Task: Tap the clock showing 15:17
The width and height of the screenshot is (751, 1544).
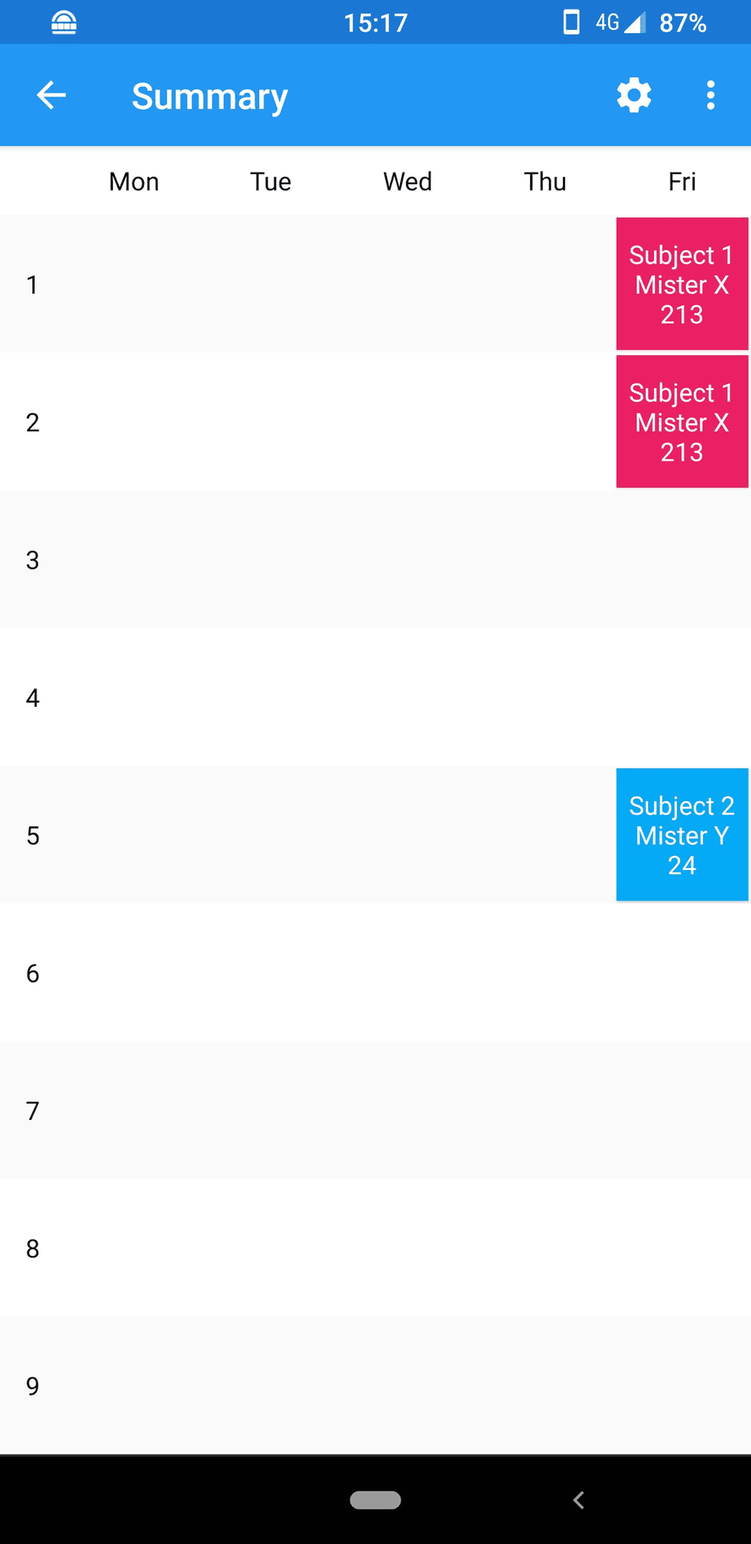Action: pos(375,22)
